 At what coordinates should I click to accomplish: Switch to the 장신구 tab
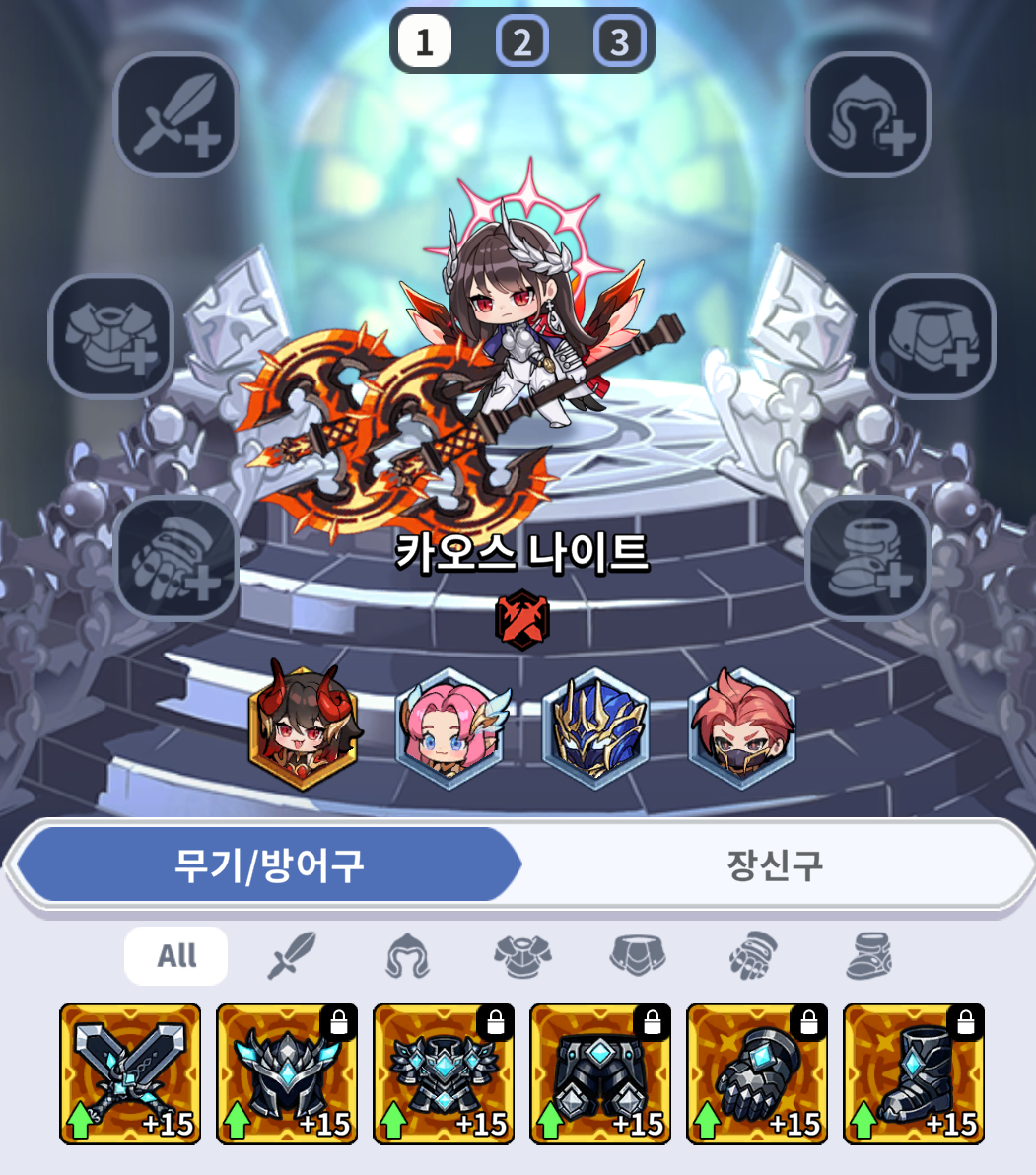tap(775, 864)
